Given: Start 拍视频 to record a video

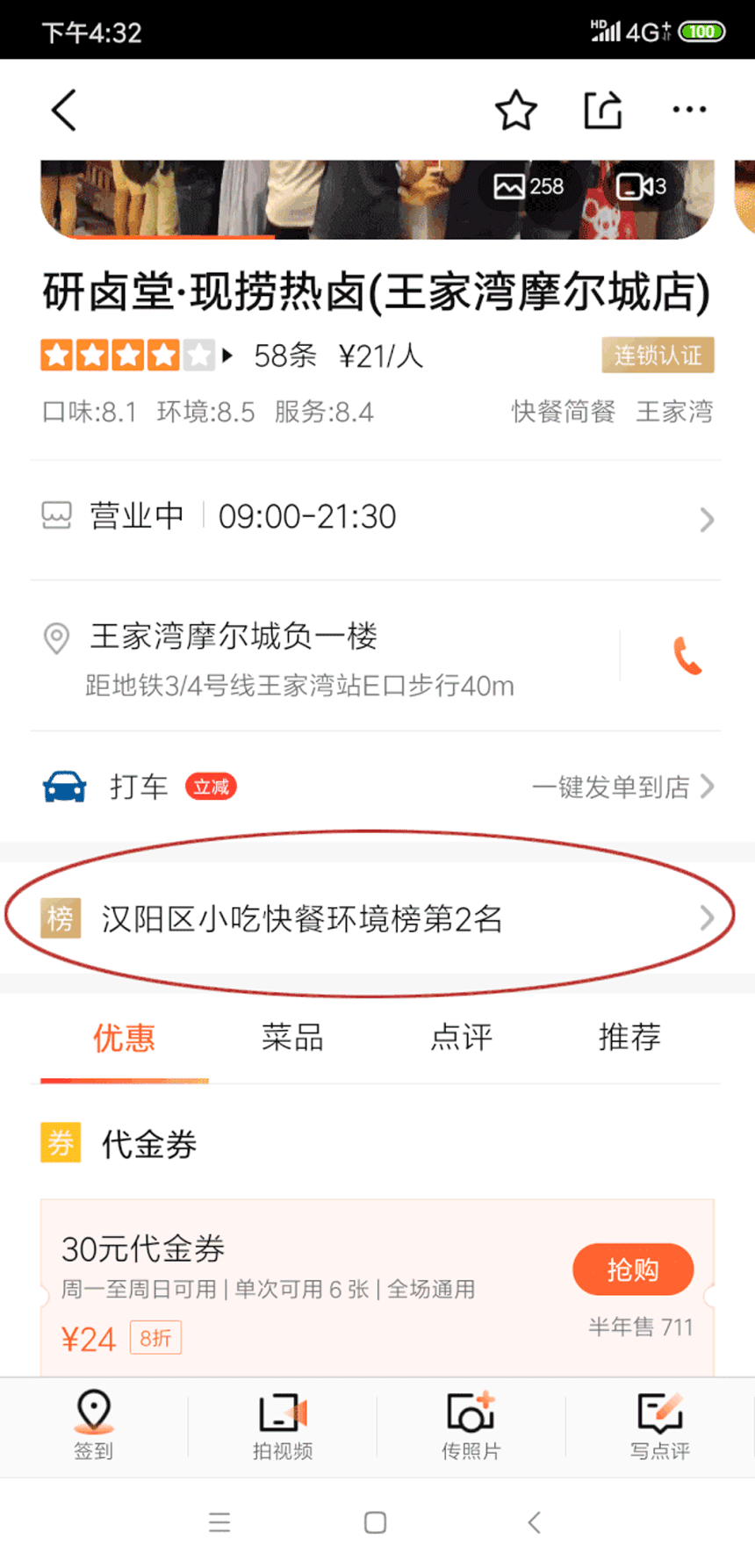Looking at the screenshot, I should 282,1425.
